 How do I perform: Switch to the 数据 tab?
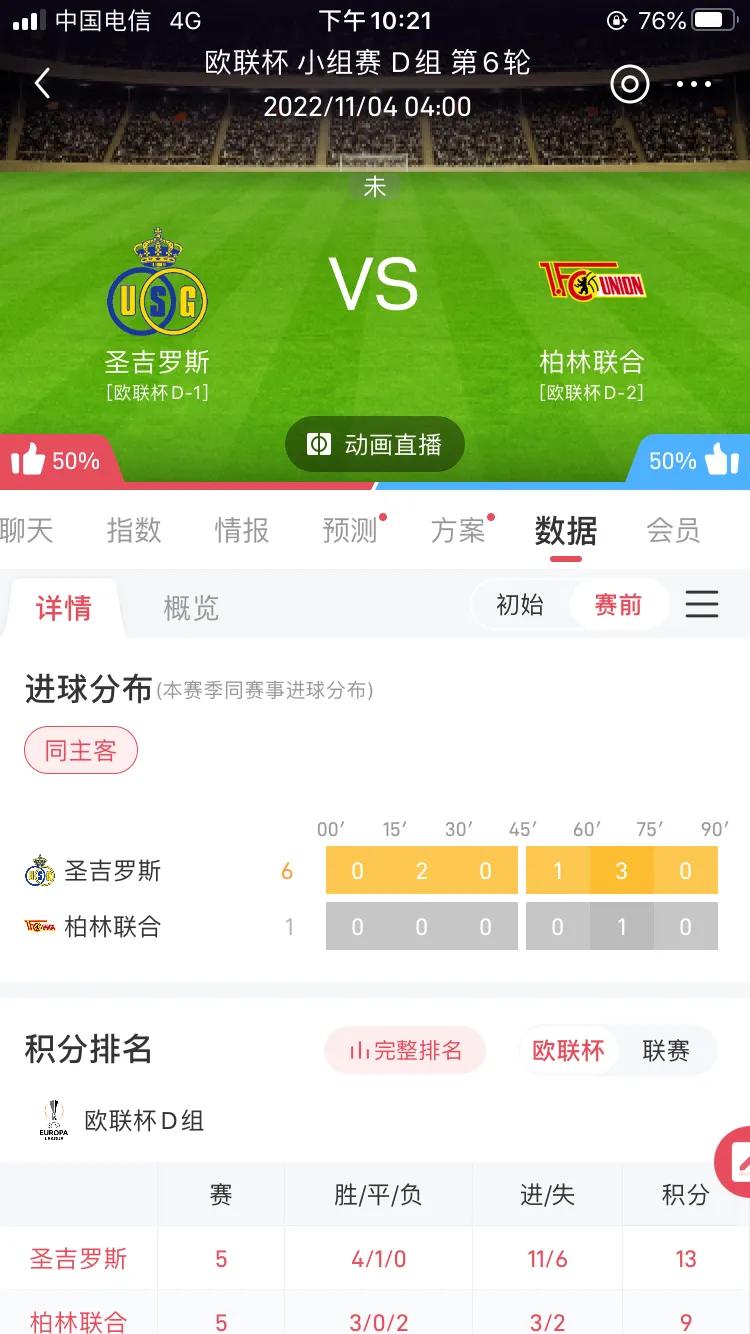[x=565, y=532]
